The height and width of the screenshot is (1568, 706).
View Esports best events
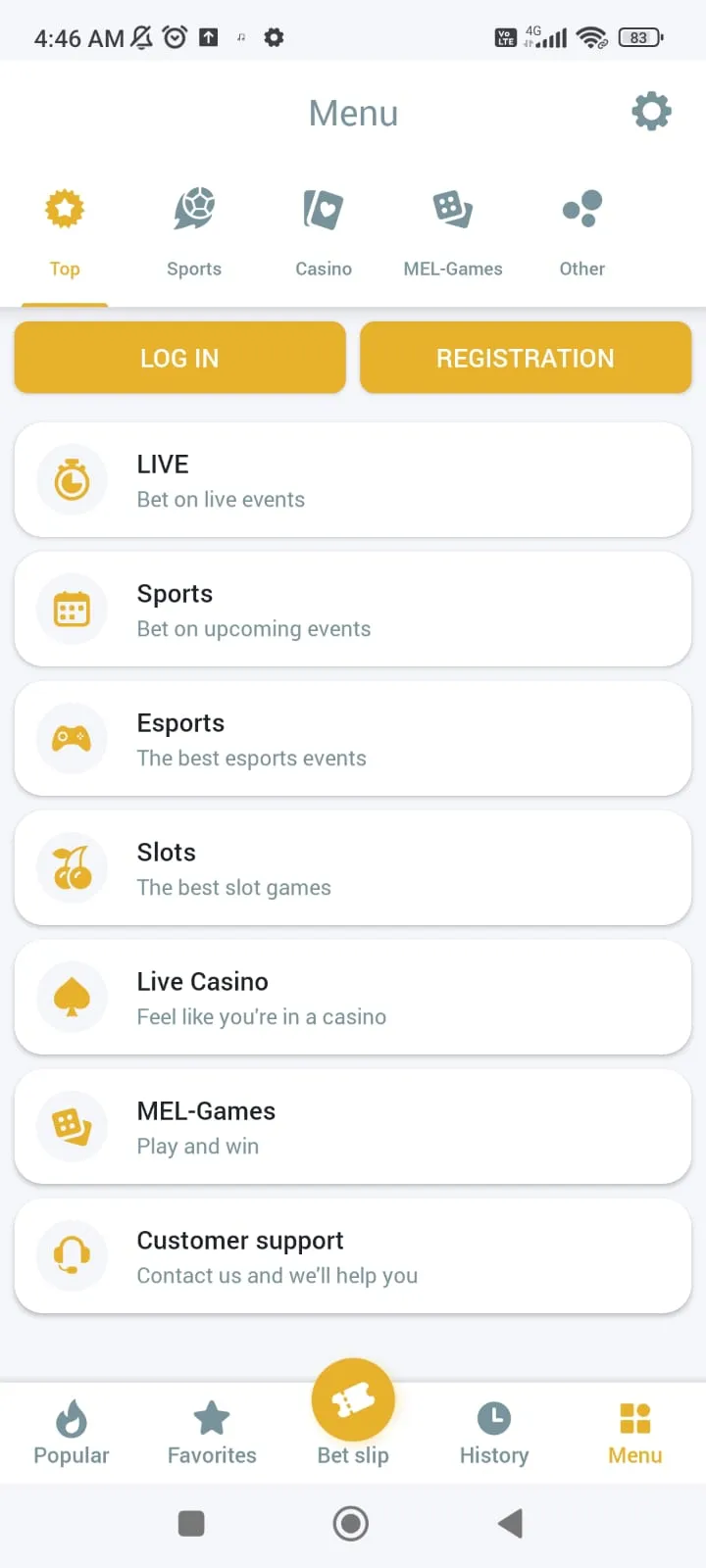pyautogui.click(x=353, y=739)
